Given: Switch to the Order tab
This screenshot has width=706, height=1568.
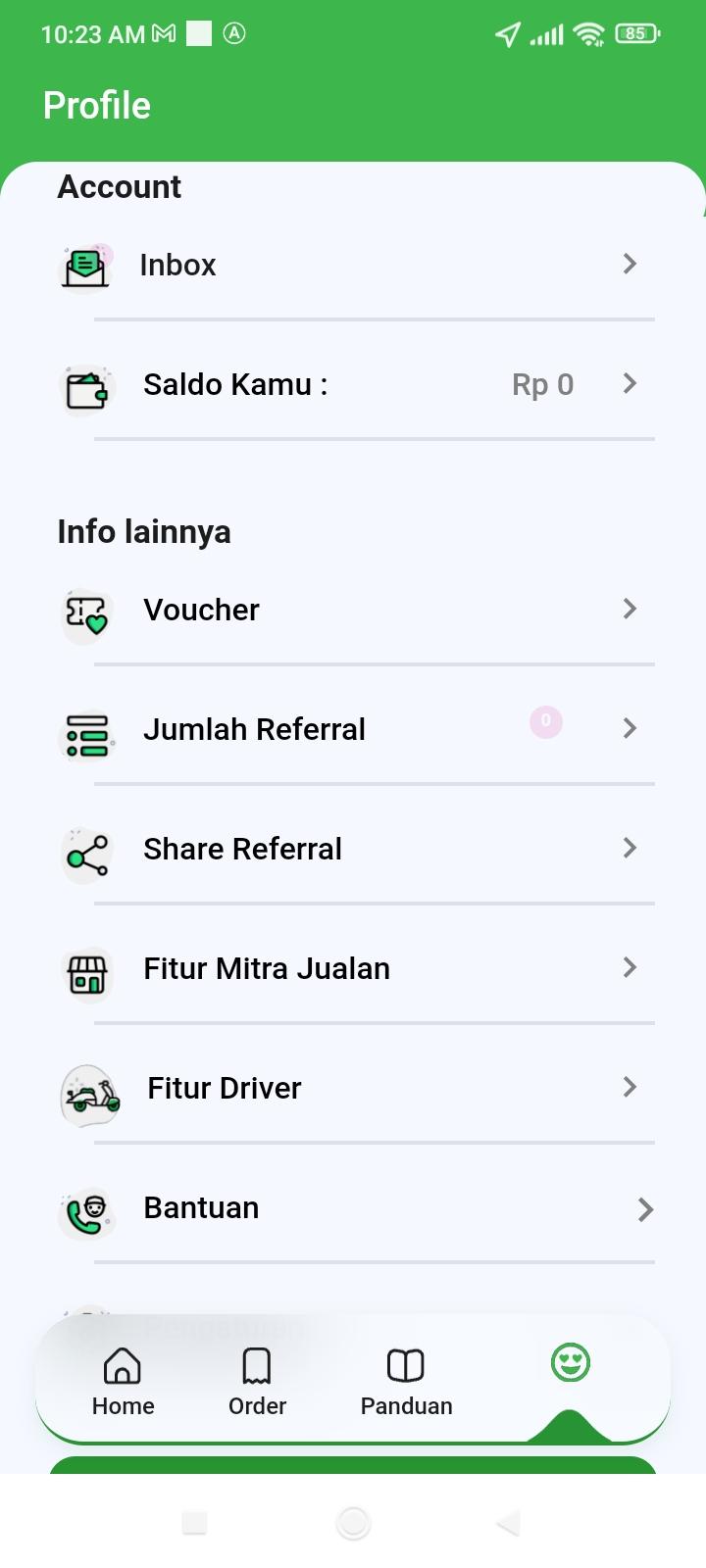Looking at the screenshot, I should point(257,1382).
